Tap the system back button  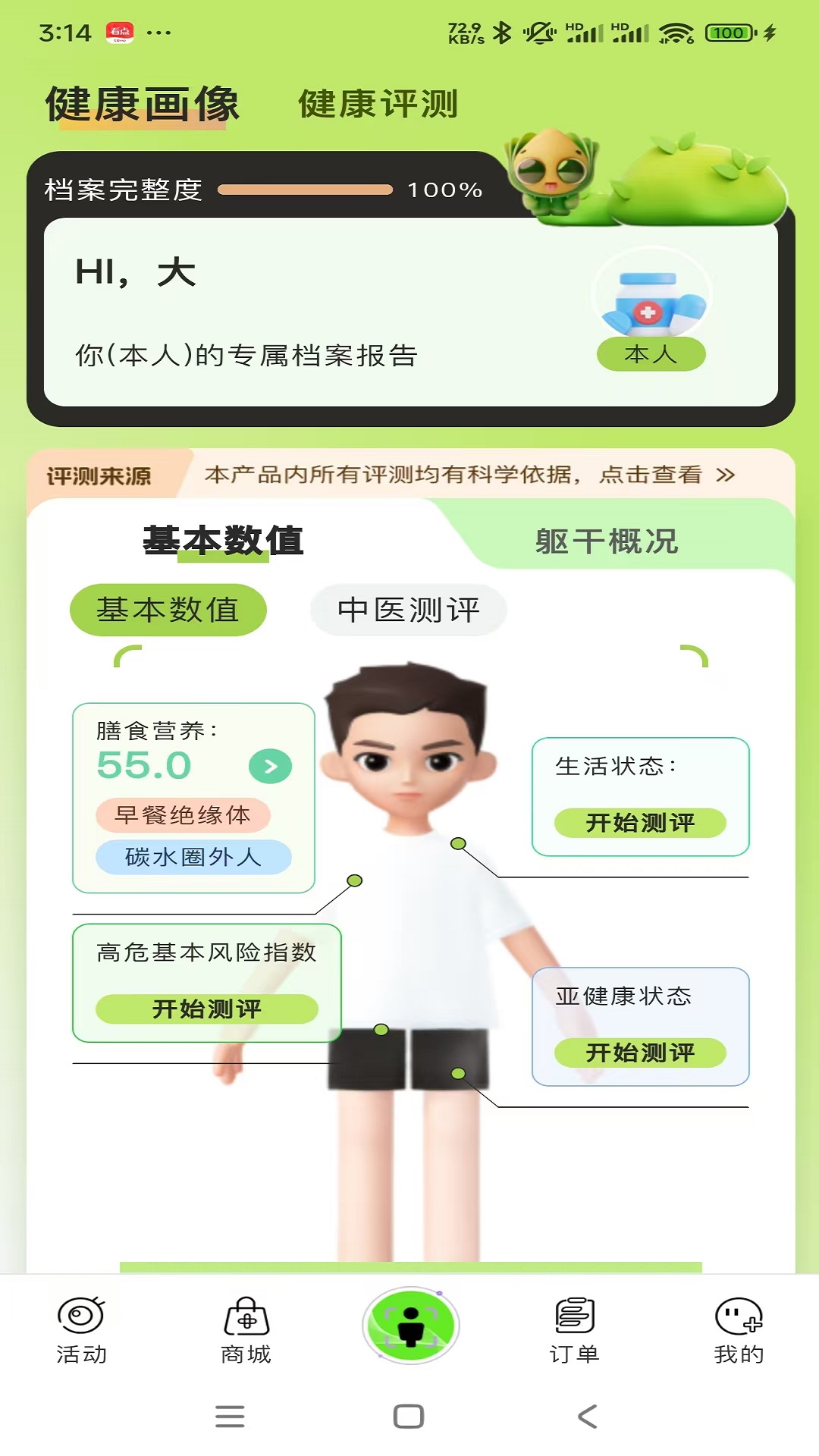588,1416
